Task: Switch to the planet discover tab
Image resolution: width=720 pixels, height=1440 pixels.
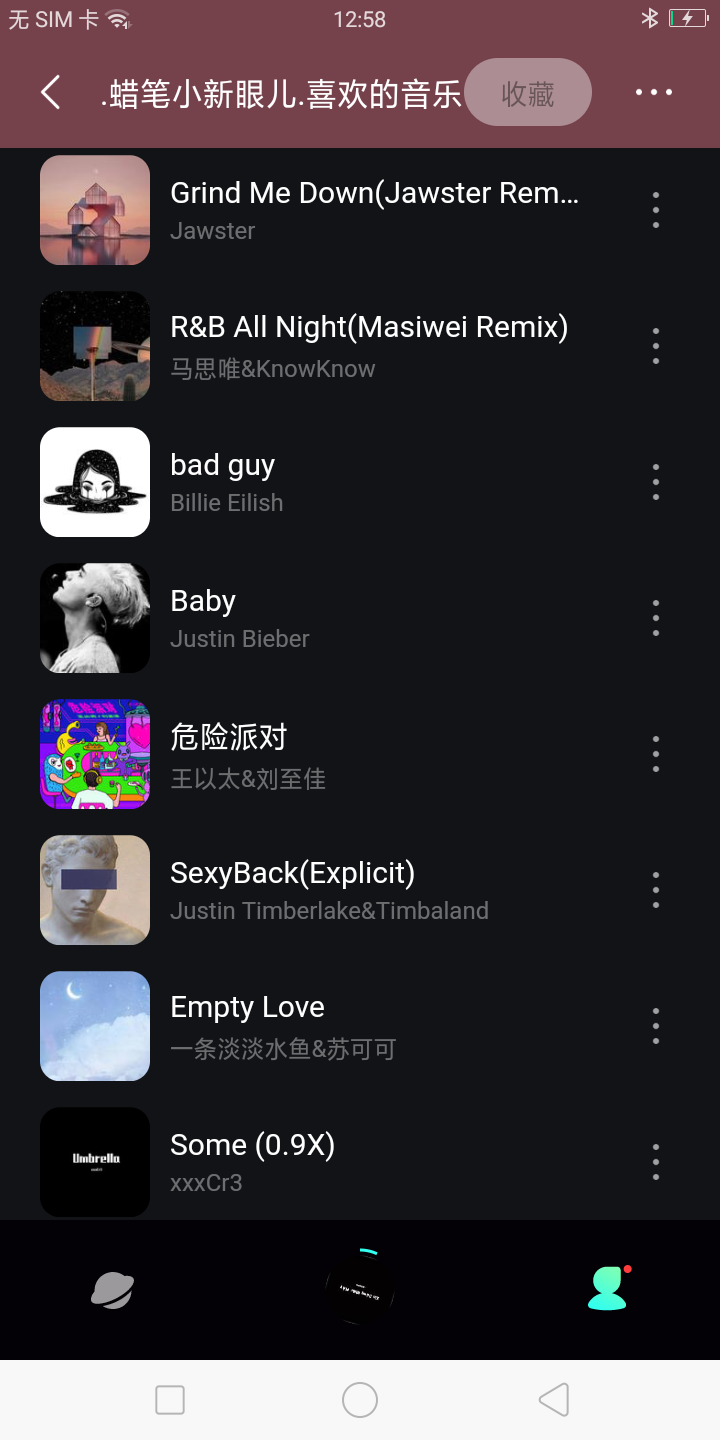Action: click(112, 1290)
